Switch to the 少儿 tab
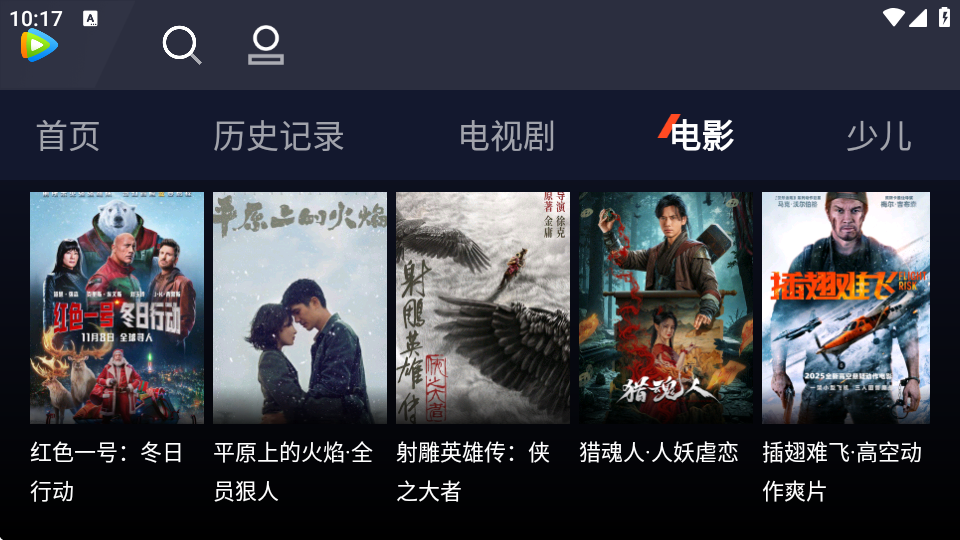The image size is (960, 540). [x=878, y=136]
